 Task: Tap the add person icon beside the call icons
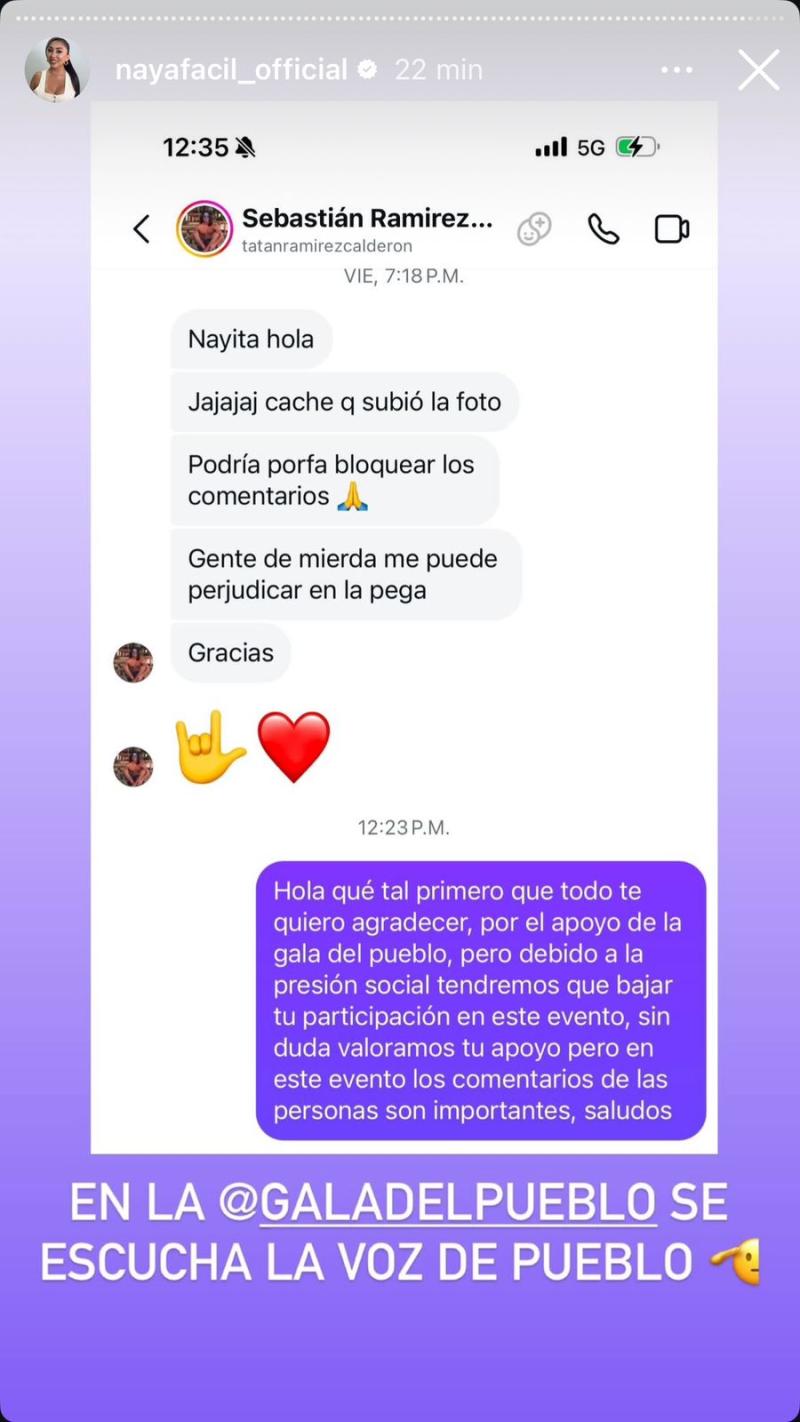pyautogui.click(x=534, y=228)
